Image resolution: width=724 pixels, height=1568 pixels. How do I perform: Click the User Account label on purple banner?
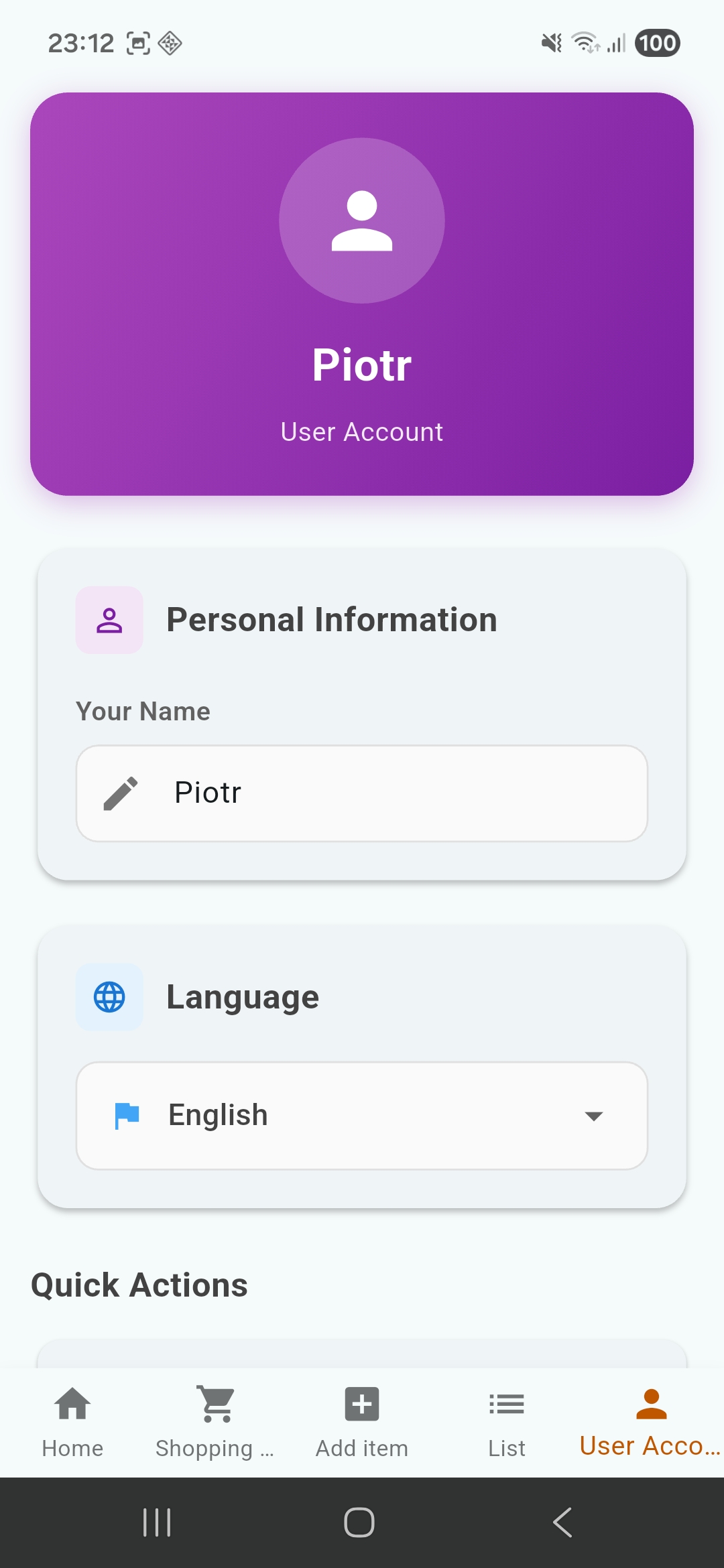[361, 432]
